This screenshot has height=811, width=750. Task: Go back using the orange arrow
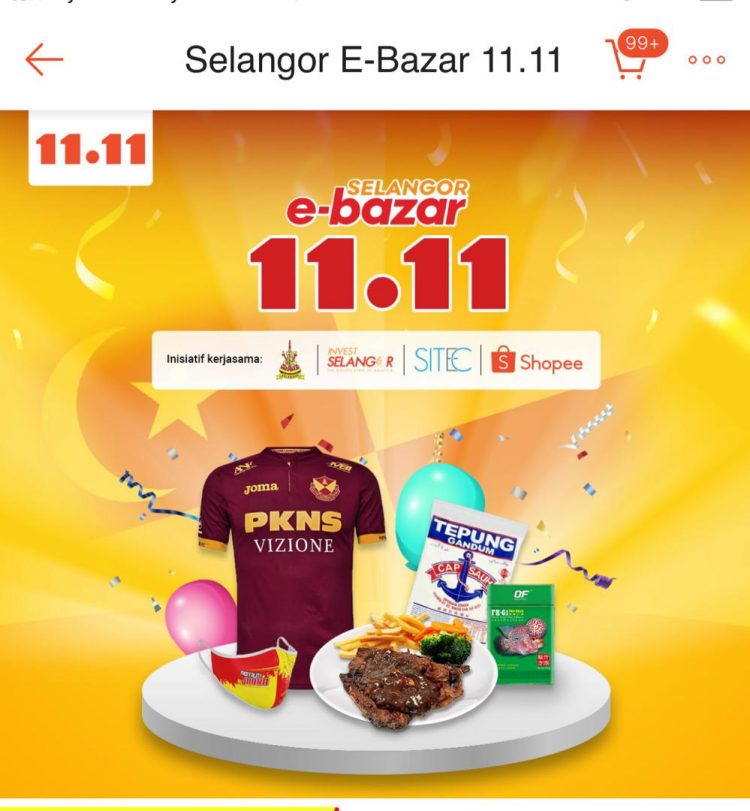pos(44,60)
